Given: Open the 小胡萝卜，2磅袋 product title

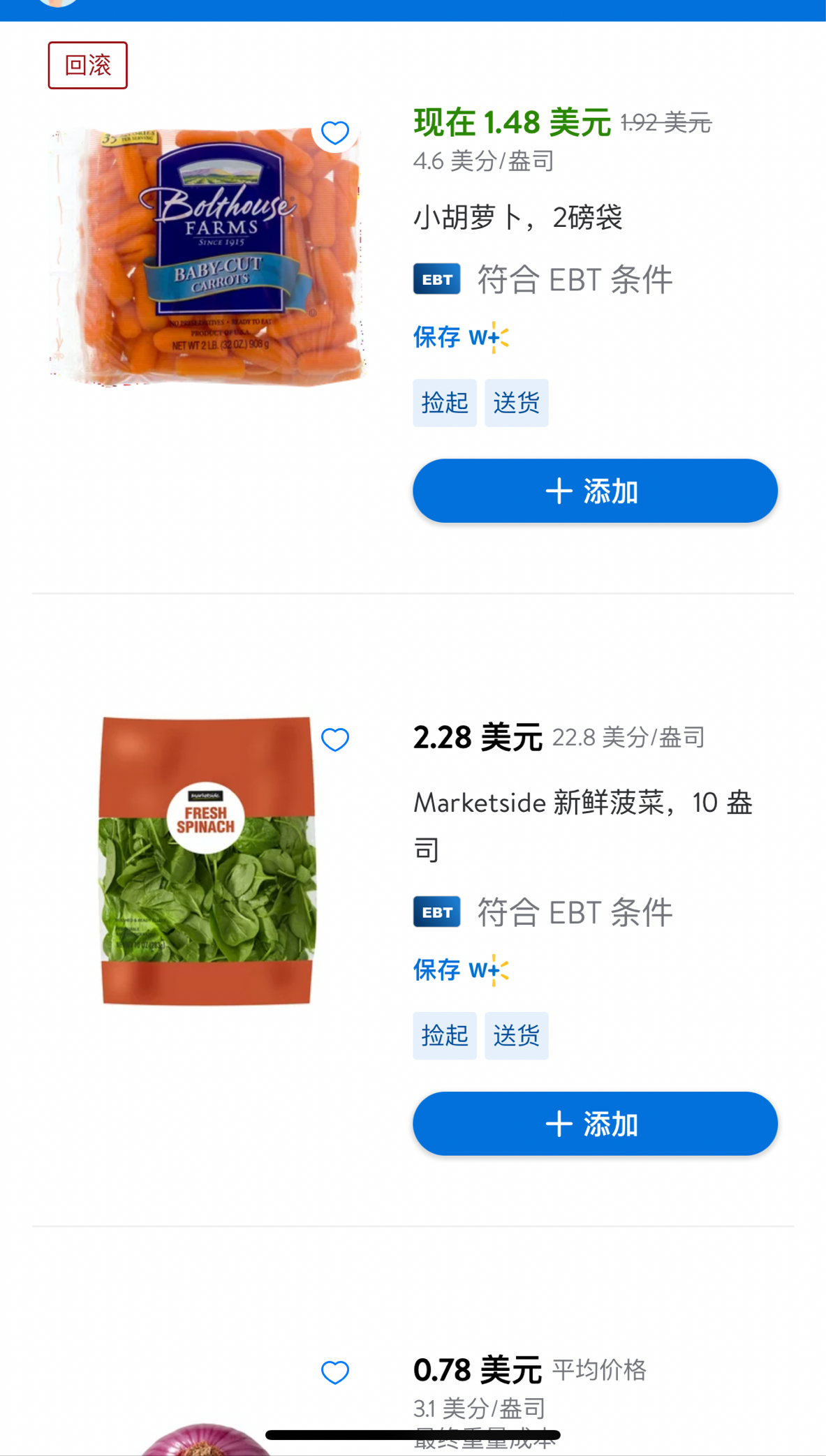Looking at the screenshot, I should pyautogui.click(x=517, y=218).
